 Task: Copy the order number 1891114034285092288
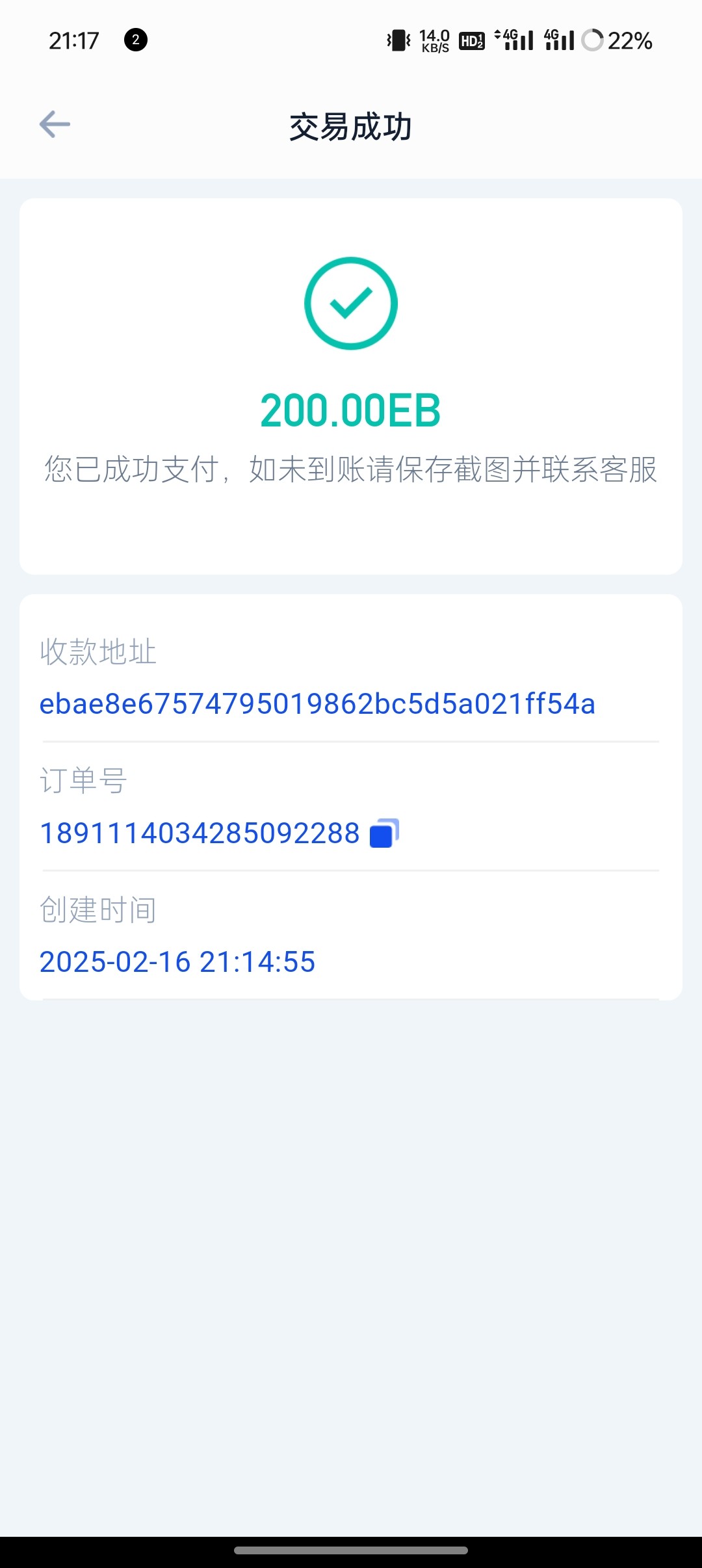pyautogui.click(x=384, y=833)
